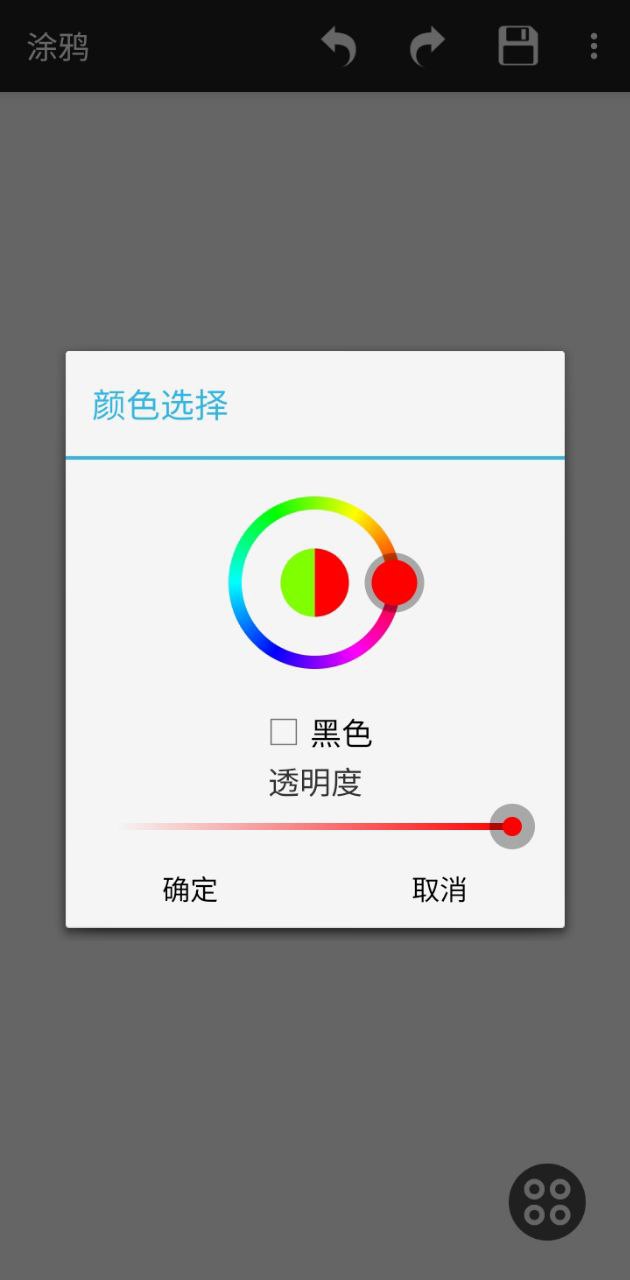Screen dimensions: 630x1280
Task: Confirm the color with 确定
Action: click(190, 889)
